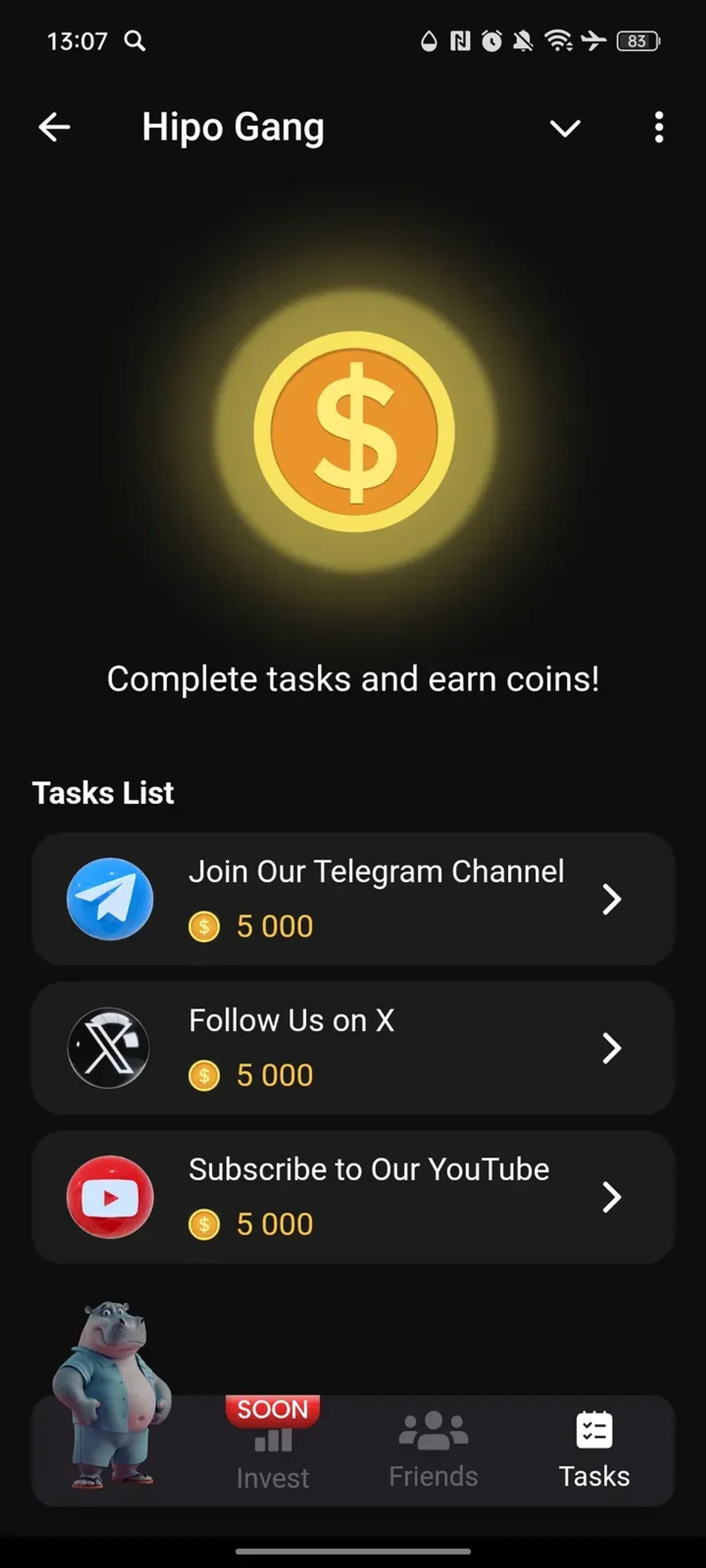Viewport: 706px width, 1568px height.
Task: Tap the coin icon beside Telegram task reward
Action: [204, 926]
